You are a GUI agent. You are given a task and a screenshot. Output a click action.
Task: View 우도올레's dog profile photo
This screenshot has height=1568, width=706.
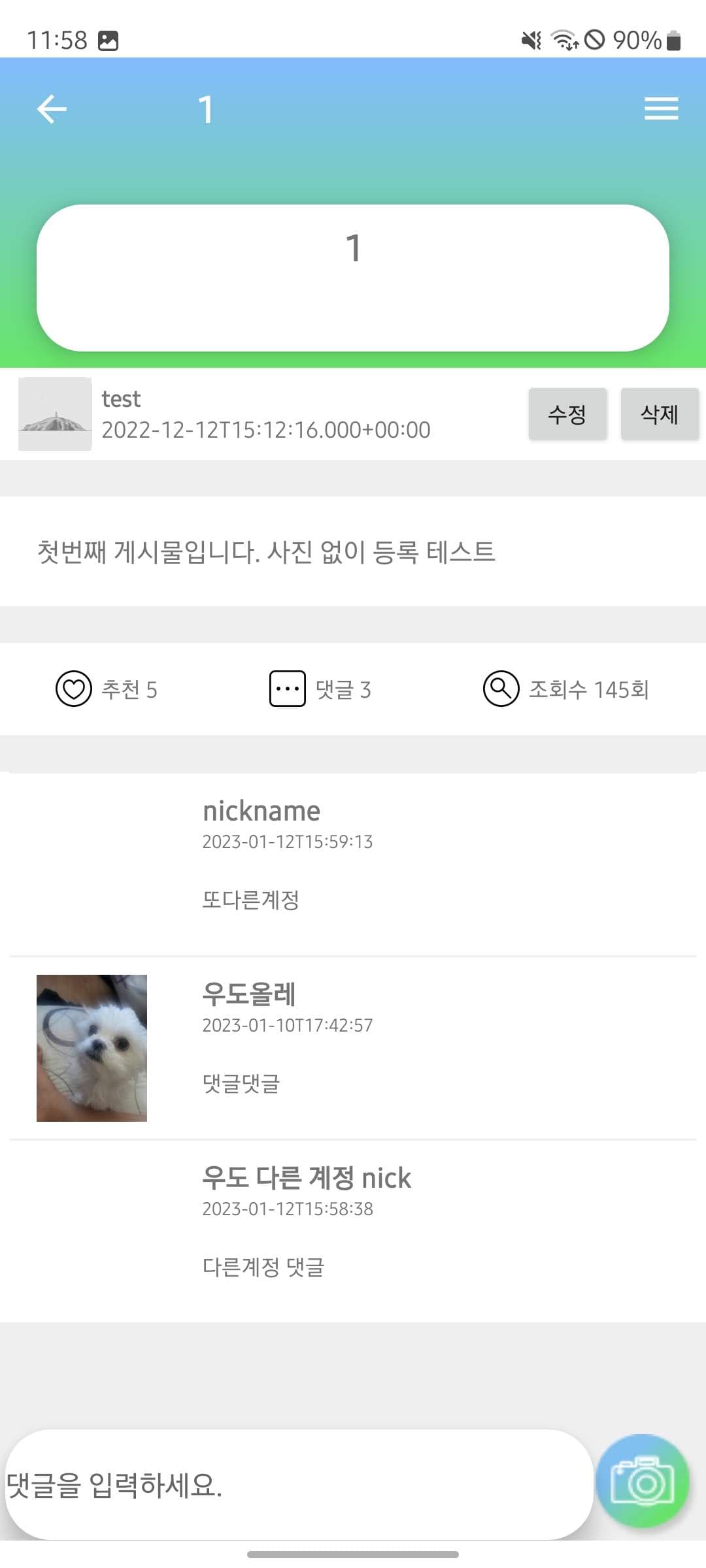pyautogui.click(x=92, y=1048)
